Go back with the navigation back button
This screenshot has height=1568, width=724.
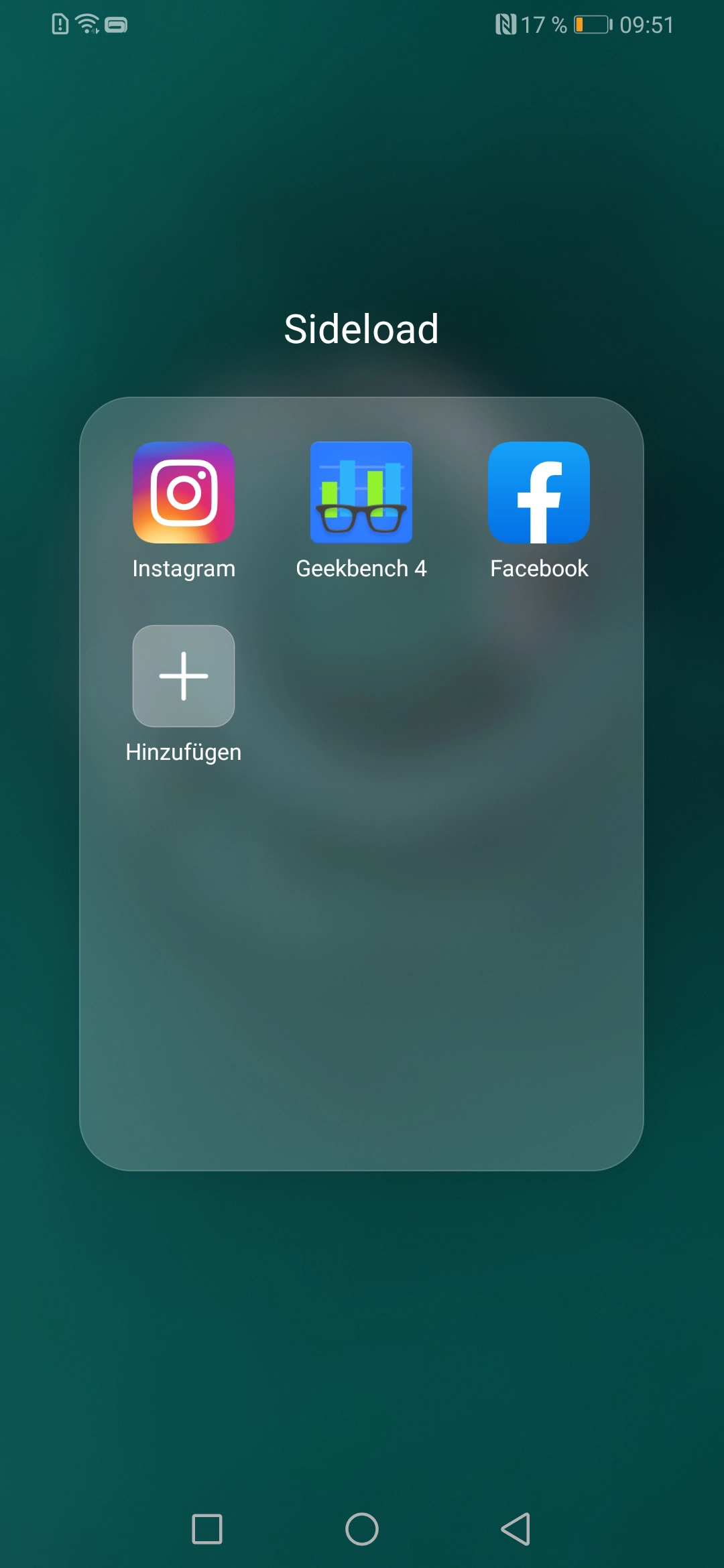tap(516, 1529)
